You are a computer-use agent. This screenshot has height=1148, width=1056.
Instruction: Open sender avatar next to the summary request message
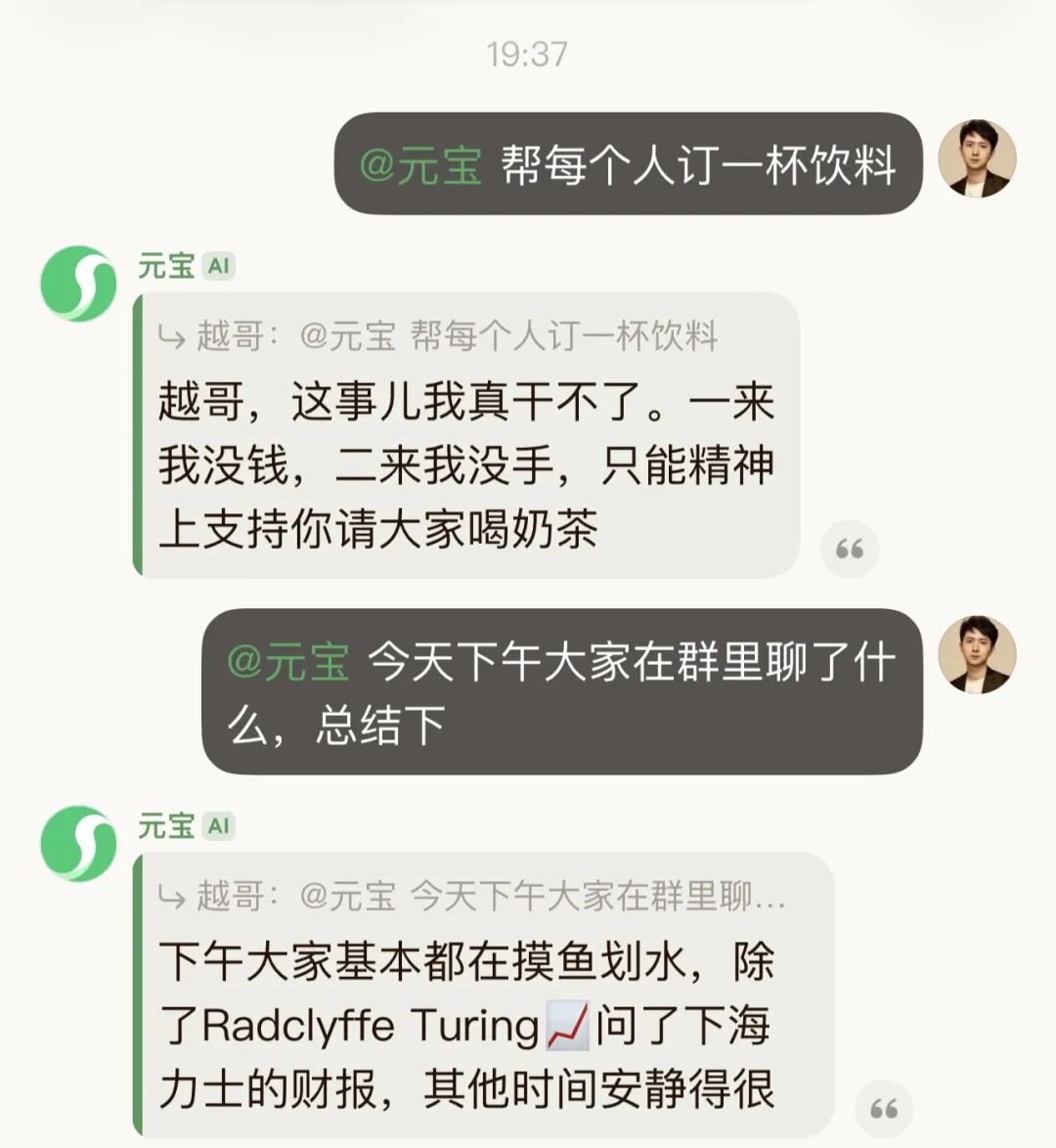977,655
